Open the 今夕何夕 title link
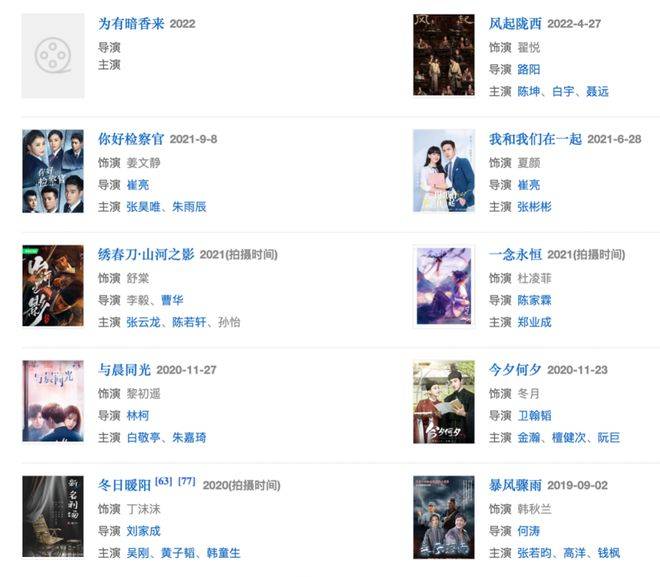 click(x=516, y=370)
